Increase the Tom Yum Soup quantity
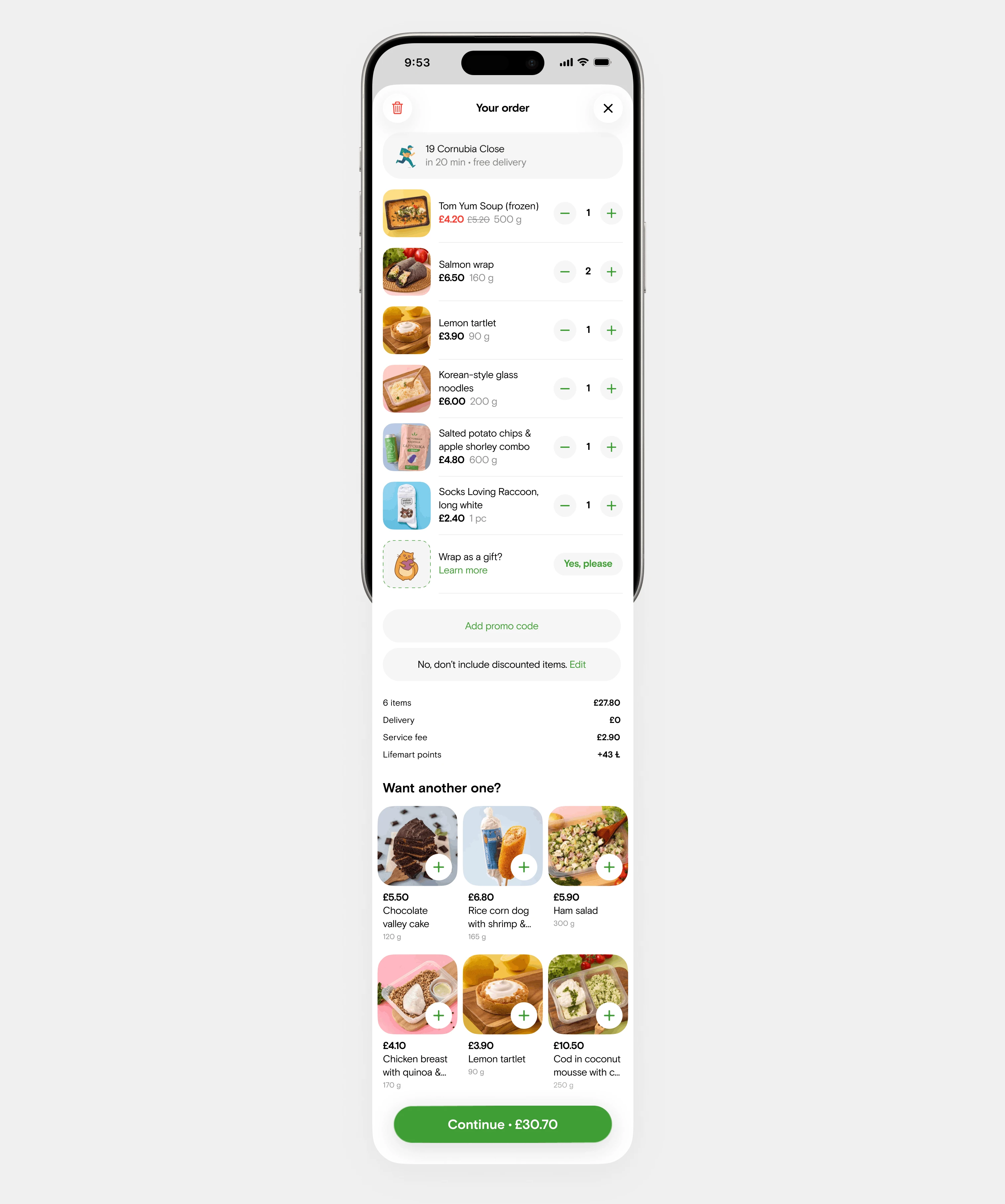Viewport: 1005px width, 1204px height. [611, 213]
